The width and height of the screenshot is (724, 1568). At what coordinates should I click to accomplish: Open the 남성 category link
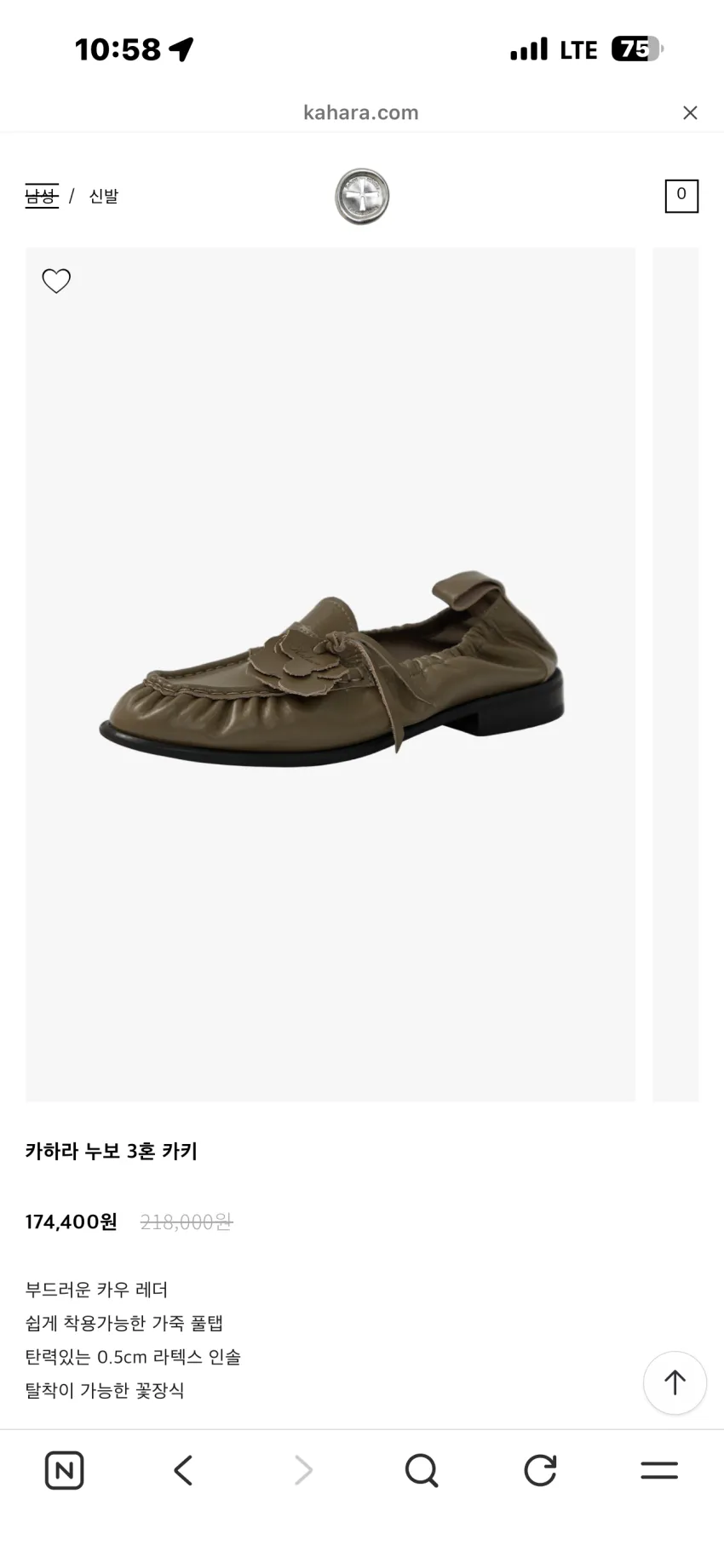coord(42,196)
